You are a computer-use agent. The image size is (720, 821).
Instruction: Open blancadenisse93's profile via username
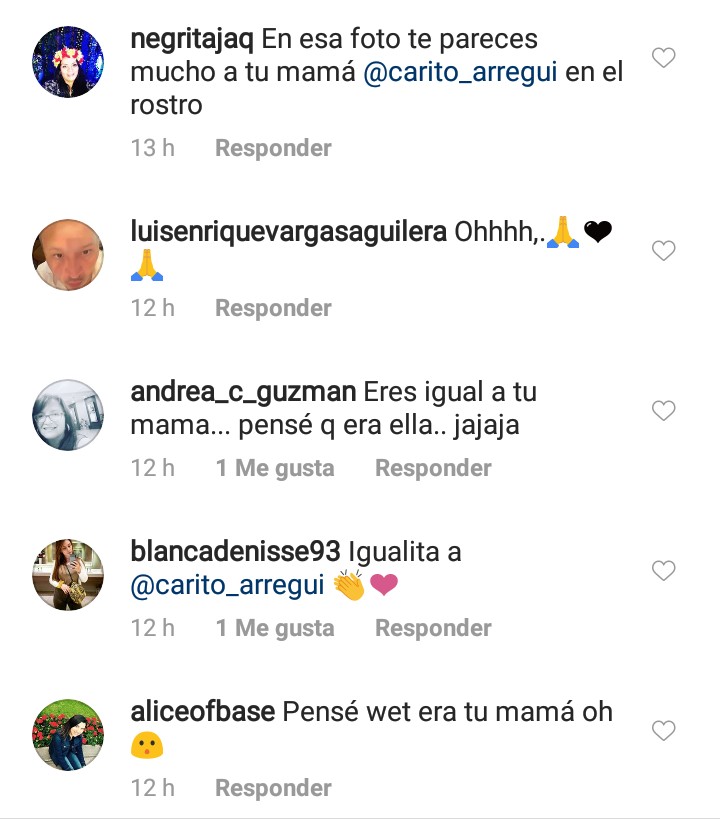pos(236,552)
